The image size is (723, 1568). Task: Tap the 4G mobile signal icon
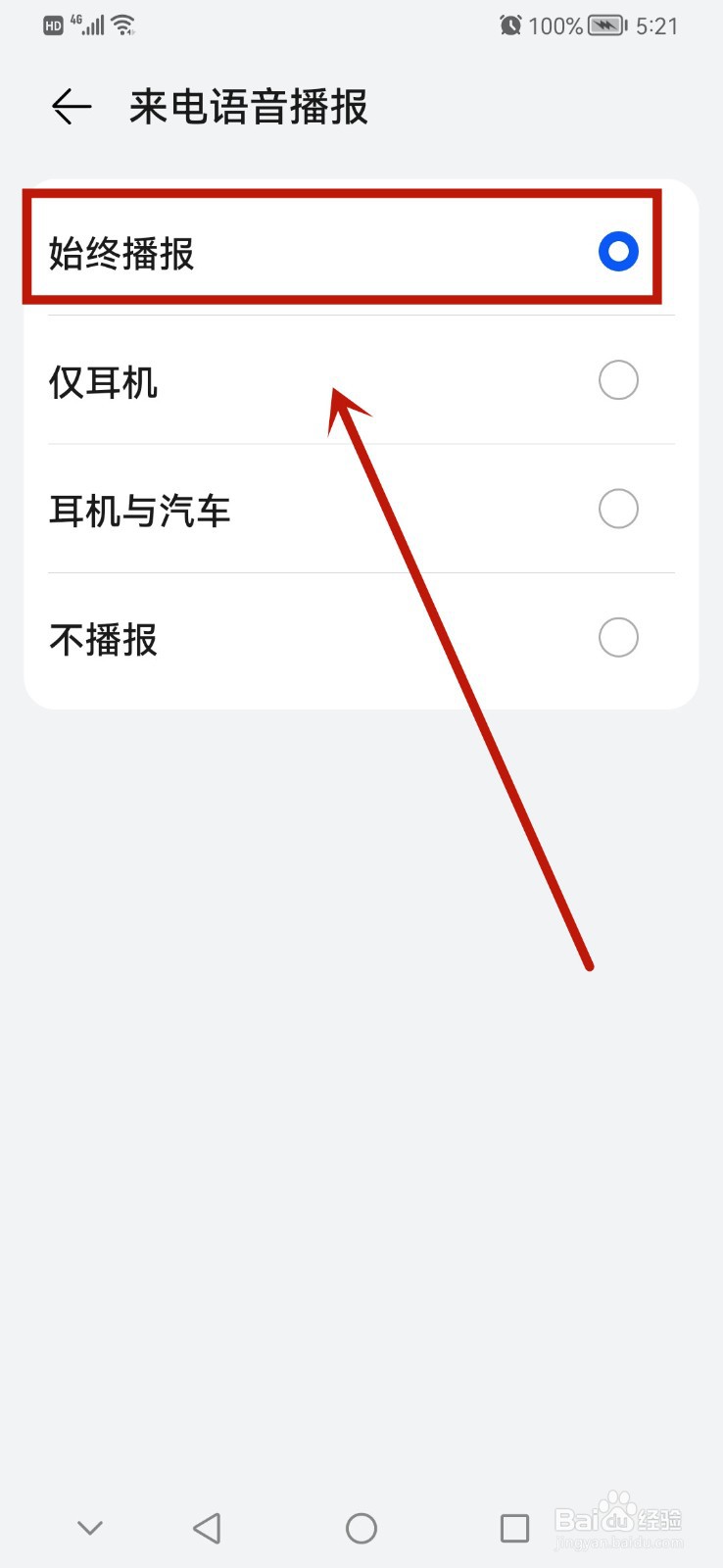click(x=88, y=24)
